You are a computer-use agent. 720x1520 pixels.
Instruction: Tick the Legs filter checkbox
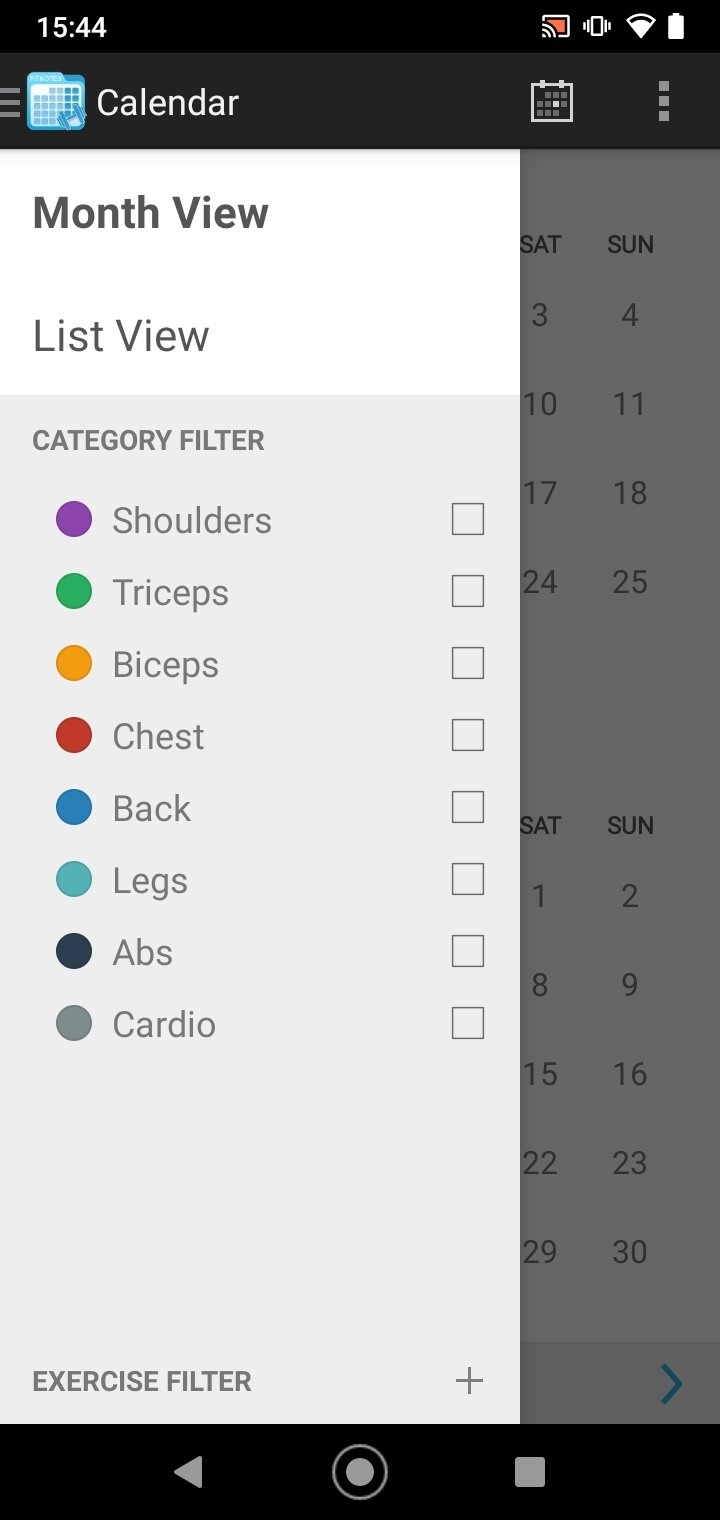[x=468, y=879]
